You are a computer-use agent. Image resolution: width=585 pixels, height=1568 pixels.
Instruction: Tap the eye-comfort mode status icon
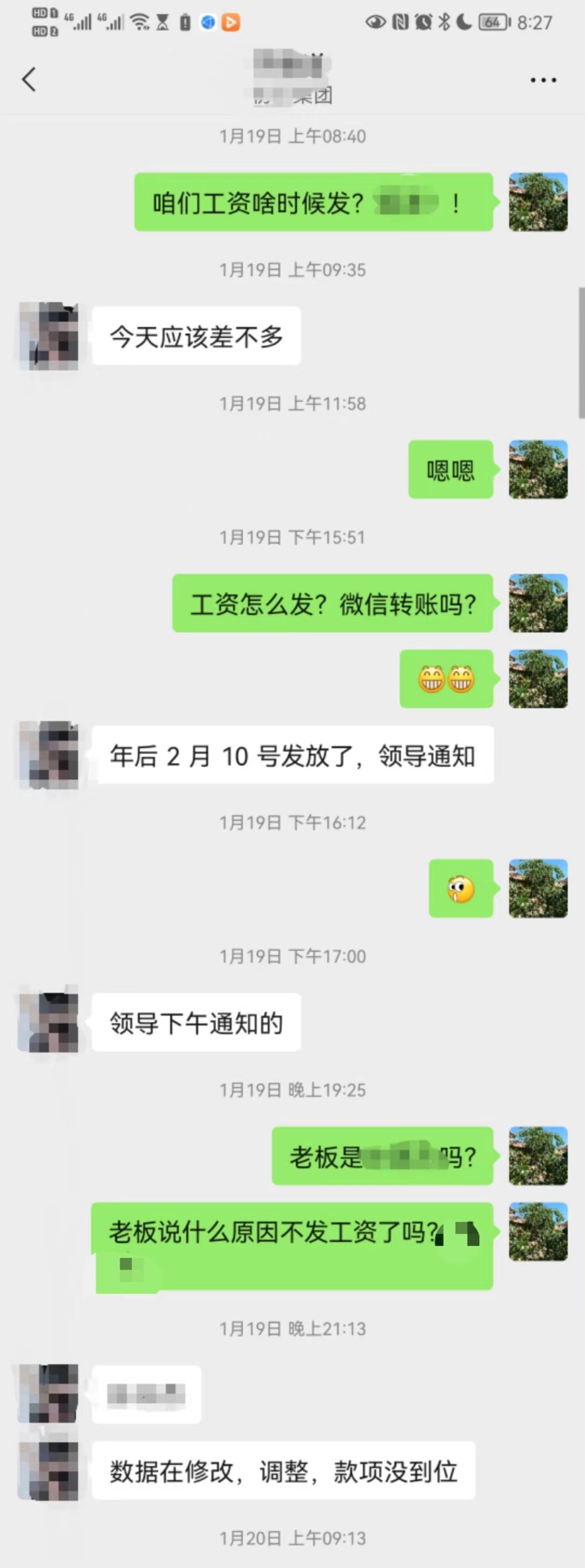pyautogui.click(x=375, y=22)
